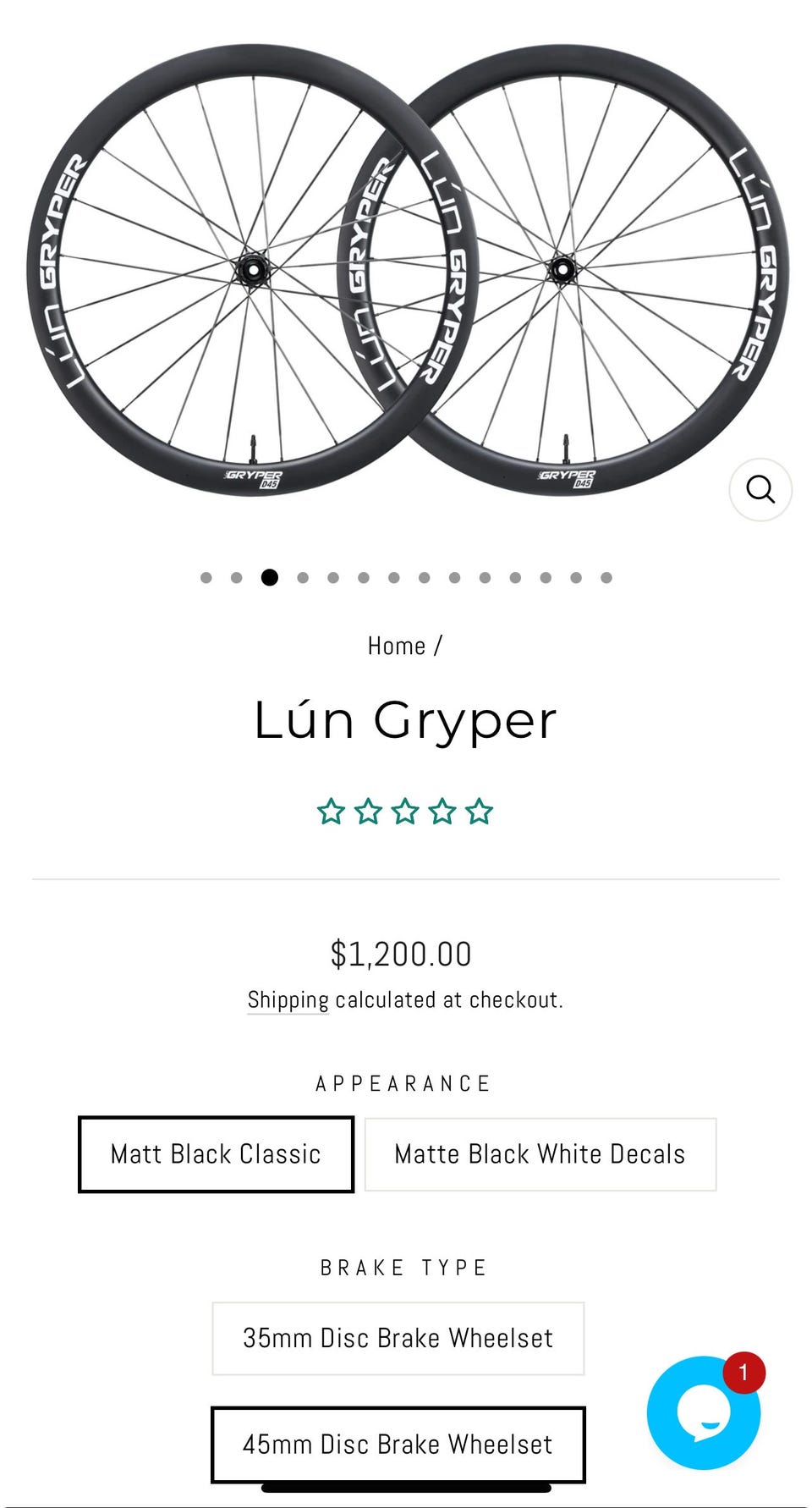Screen dimensions: 812x1508
Task: Choose 45mm Disc Brake Wheelset option
Action: click(398, 1444)
